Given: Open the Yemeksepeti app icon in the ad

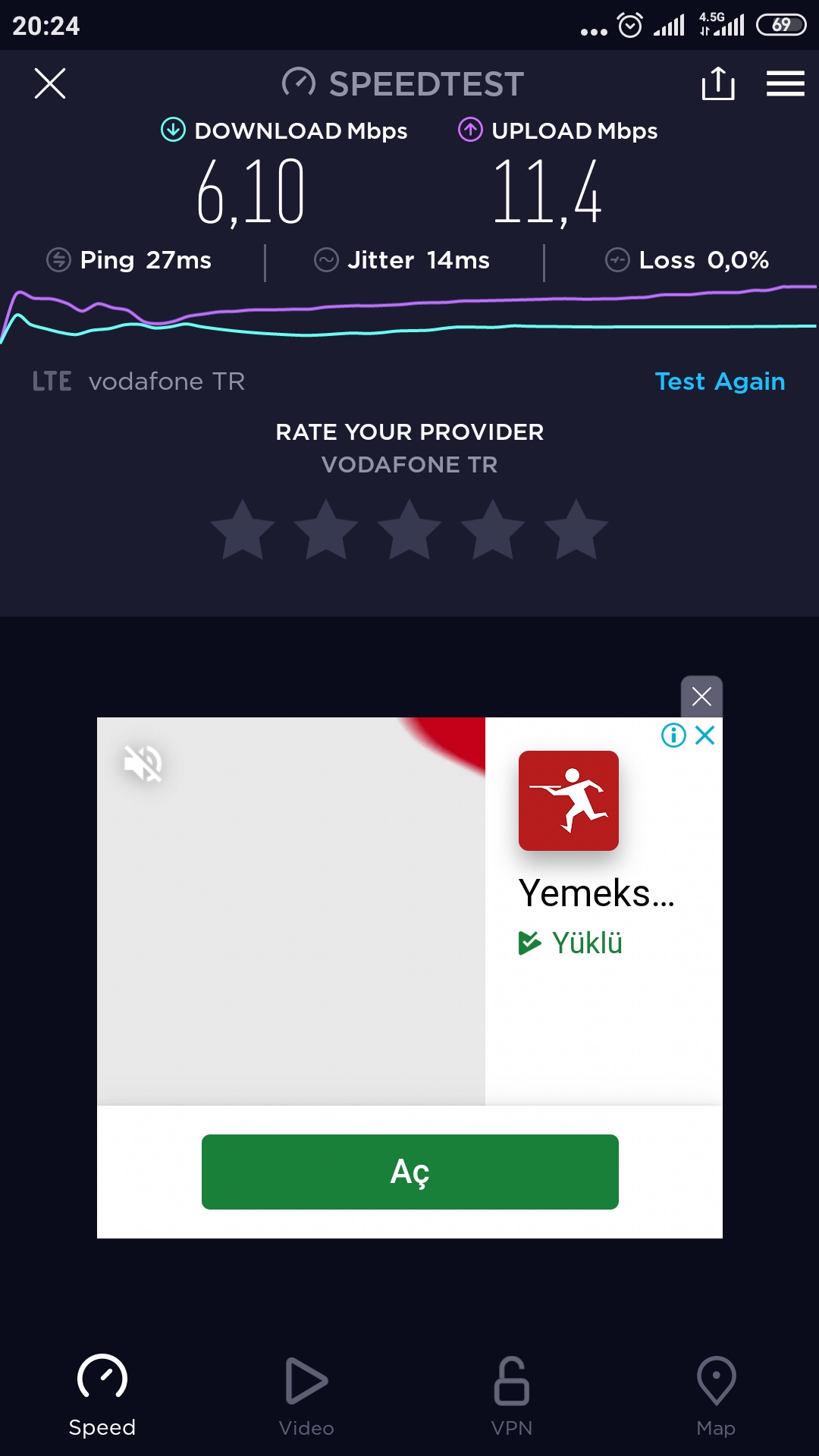Looking at the screenshot, I should [x=569, y=801].
